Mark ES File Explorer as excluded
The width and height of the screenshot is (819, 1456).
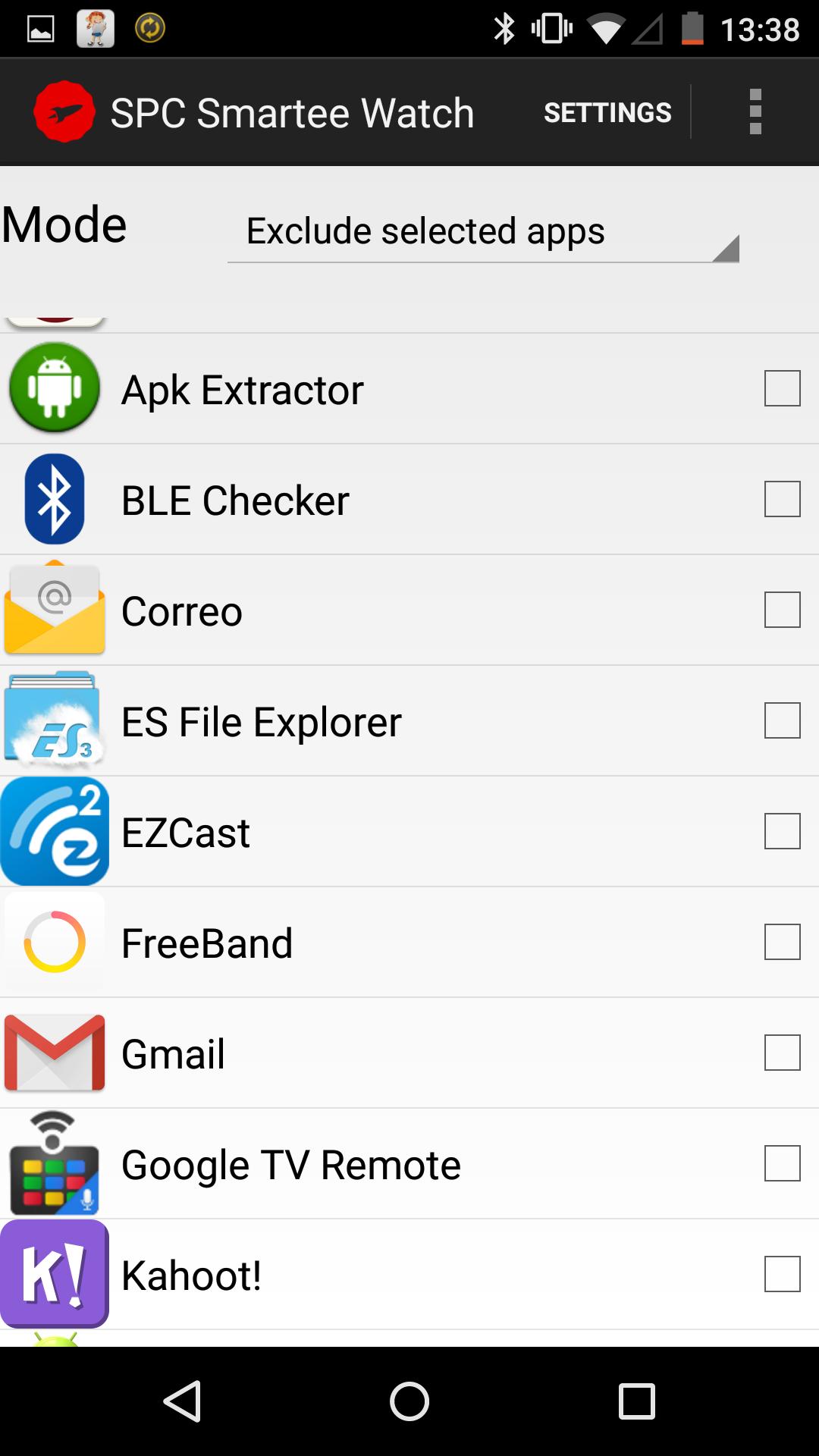(782, 720)
